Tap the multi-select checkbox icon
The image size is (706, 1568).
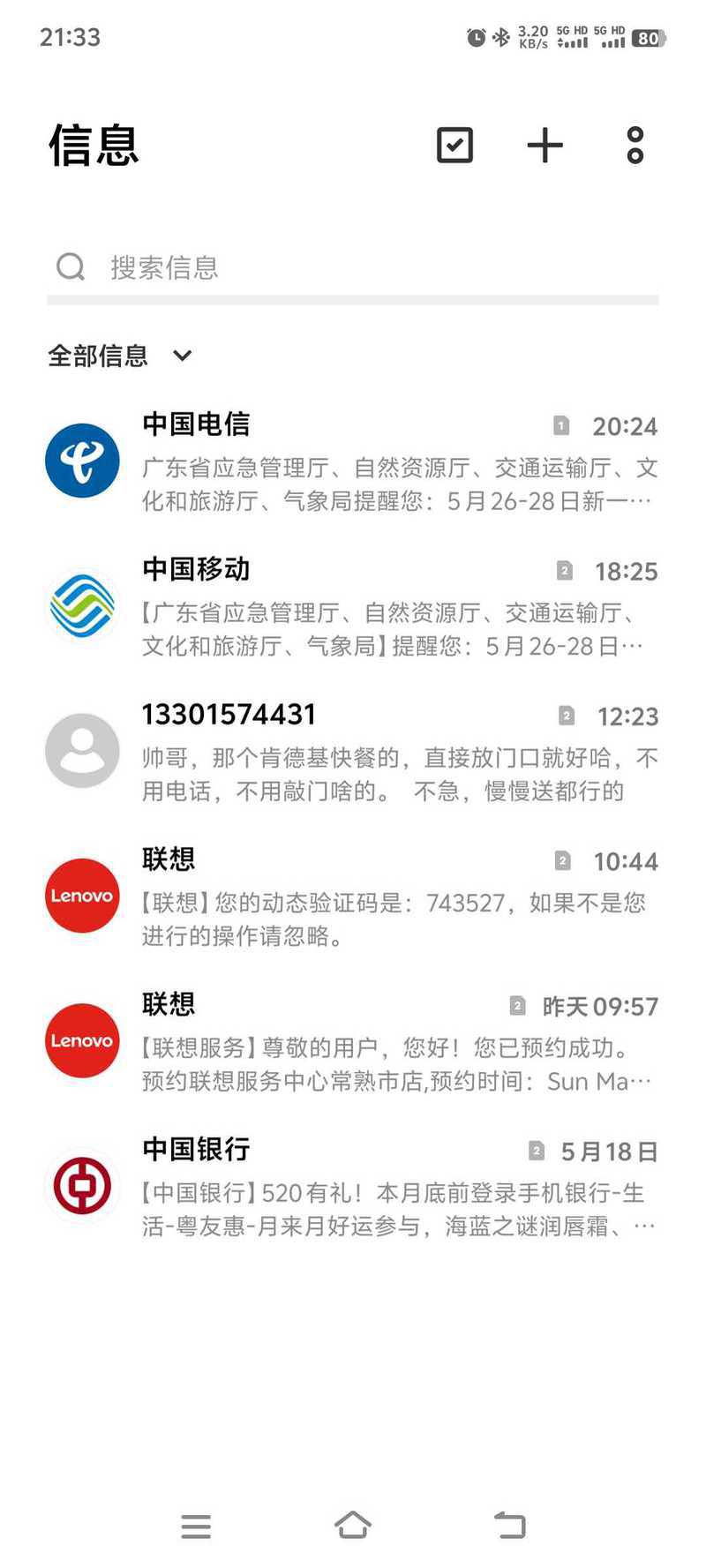455,146
